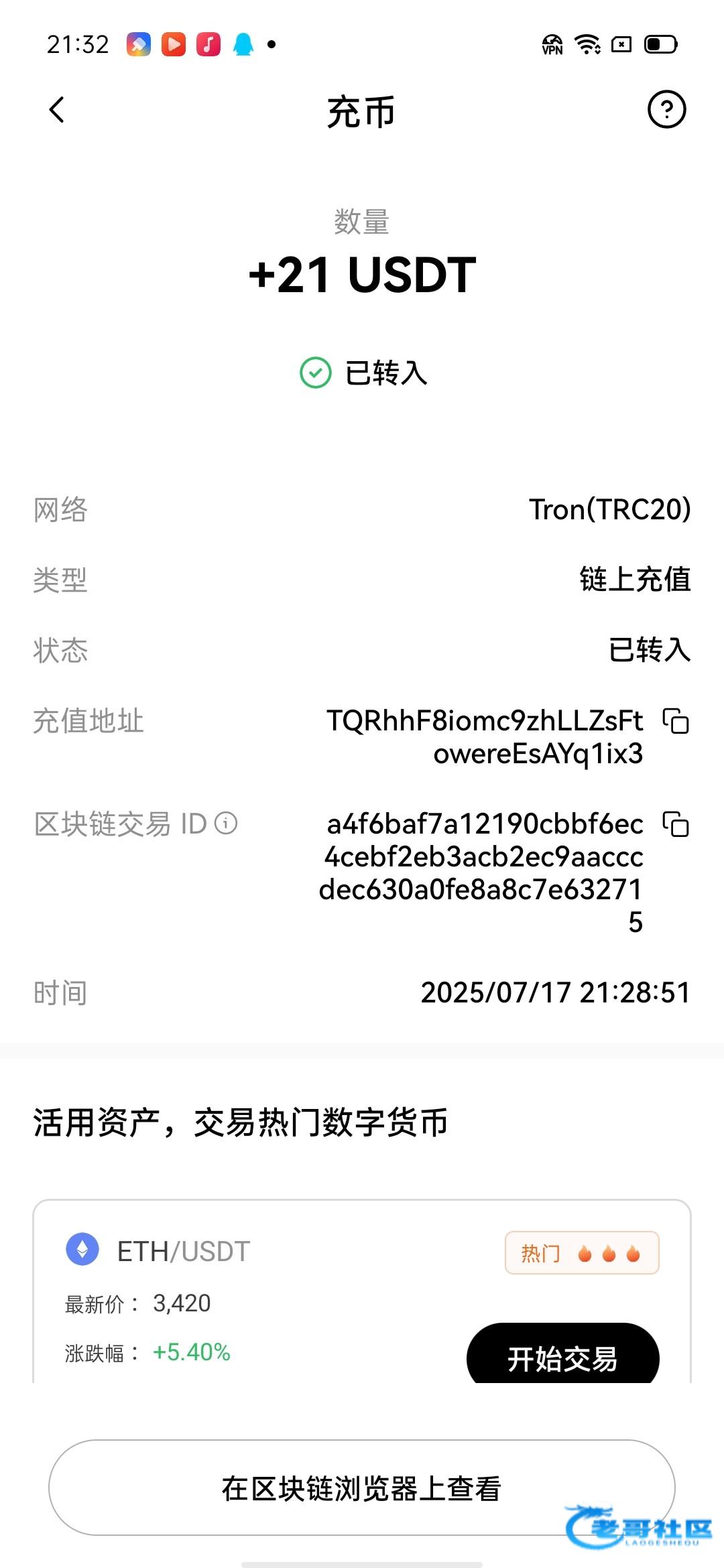The image size is (724, 1568).
Task: Open the help question mark icon
Action: (666, 109)
